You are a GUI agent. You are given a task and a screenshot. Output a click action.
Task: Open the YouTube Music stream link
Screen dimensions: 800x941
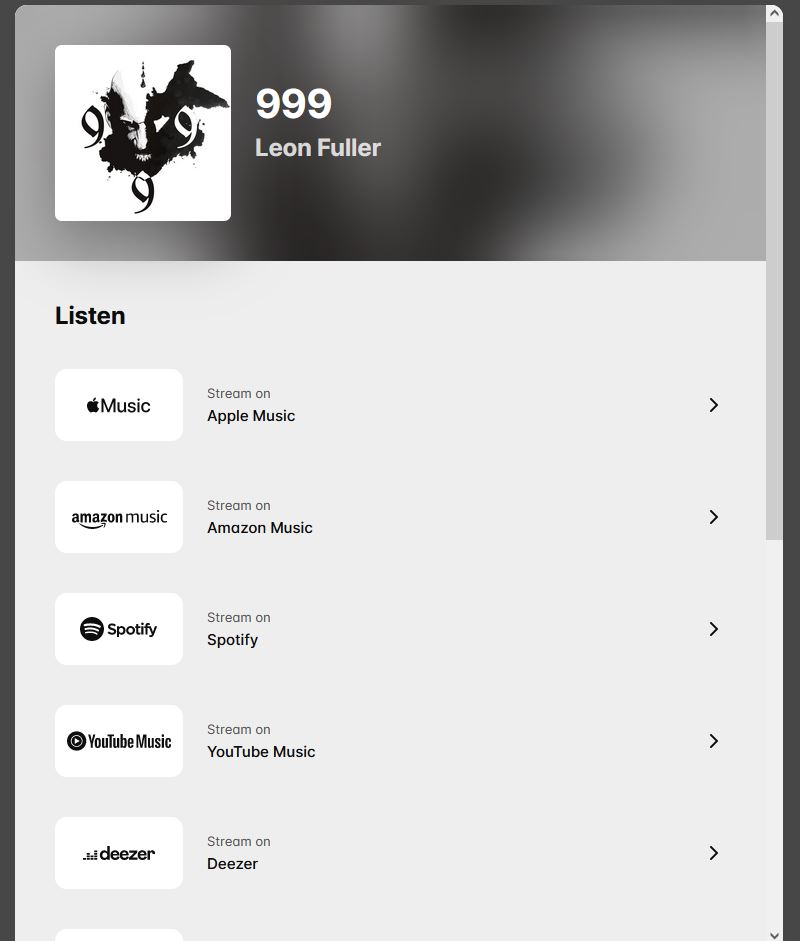[x=390, y=741]
